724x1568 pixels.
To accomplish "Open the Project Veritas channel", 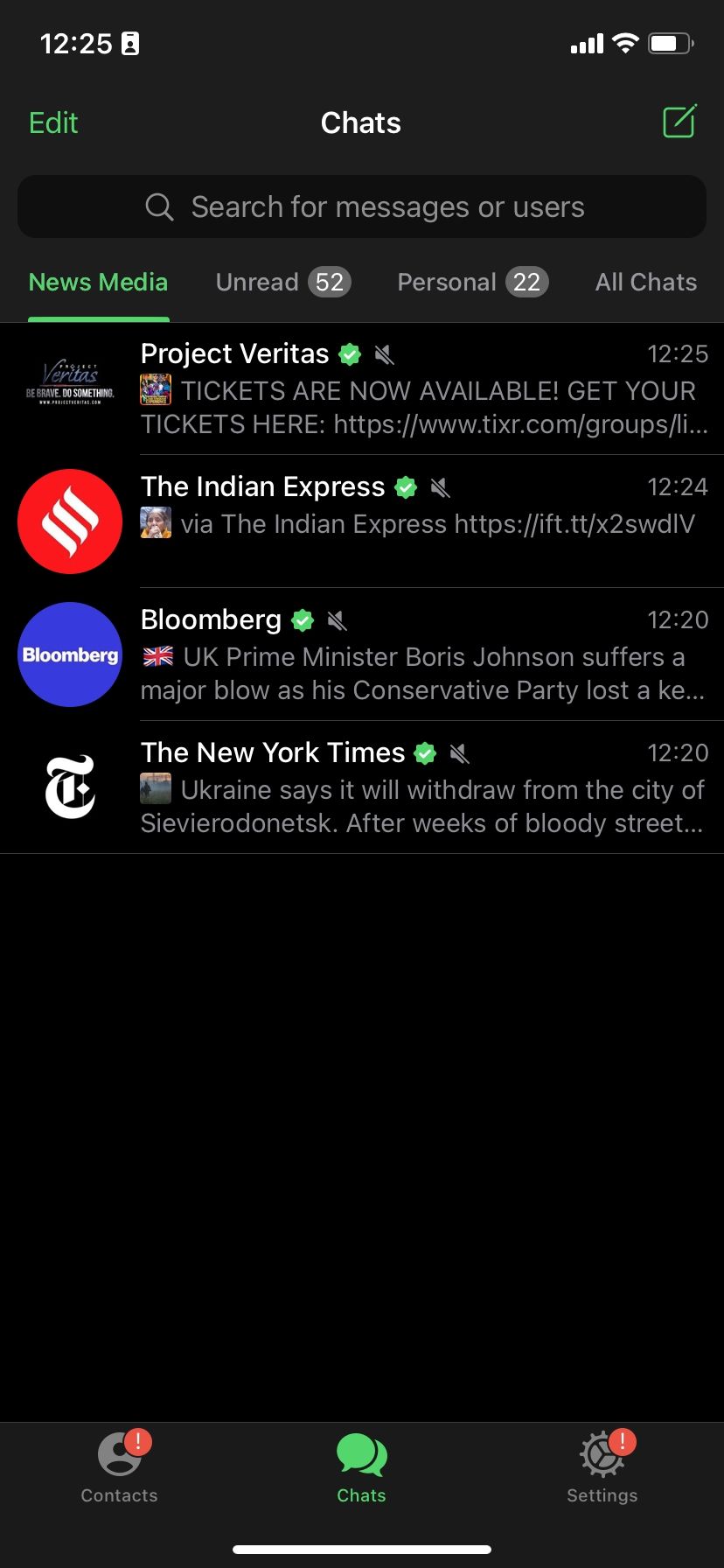I will (x=362, y=388).
